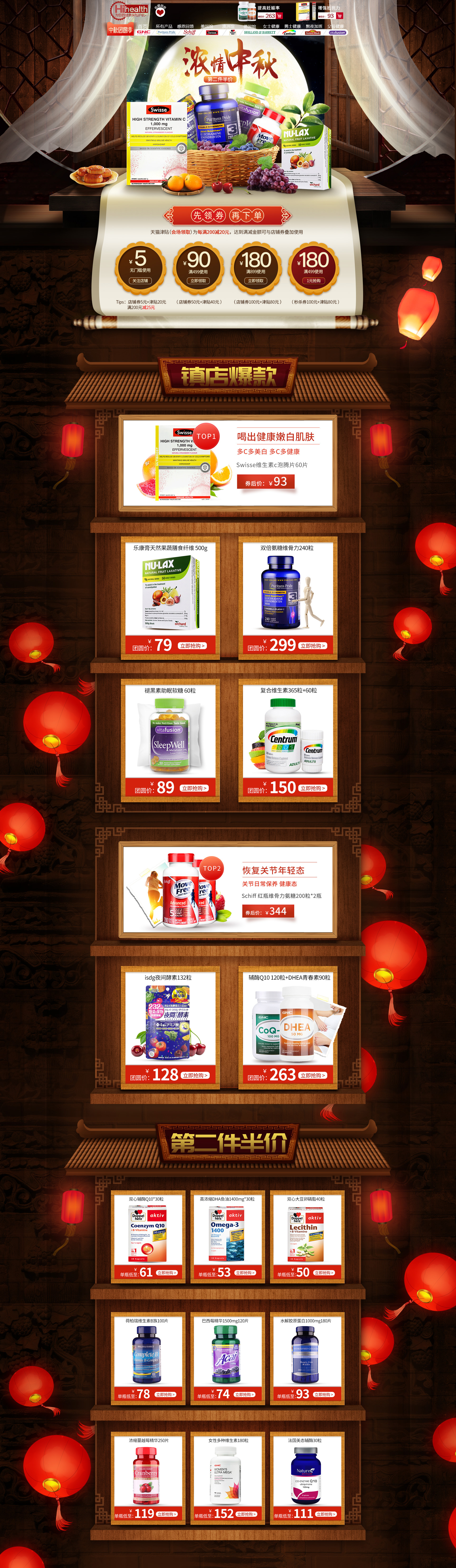Claim the ¥90 coupon with 立即领取
This screenshot has width=456, height=1568.
pyautogui.click(x=198, y=281)
